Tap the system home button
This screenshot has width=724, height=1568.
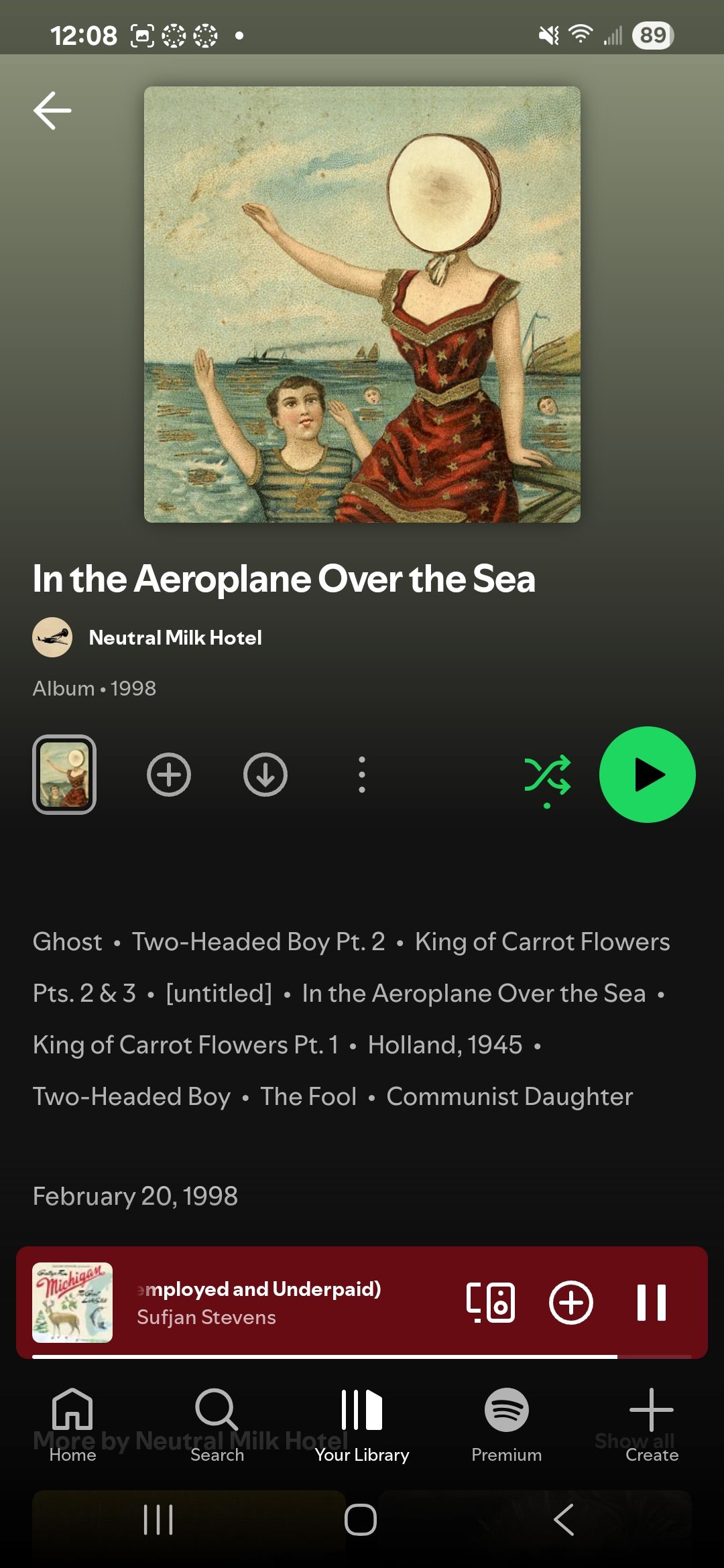361,1520
